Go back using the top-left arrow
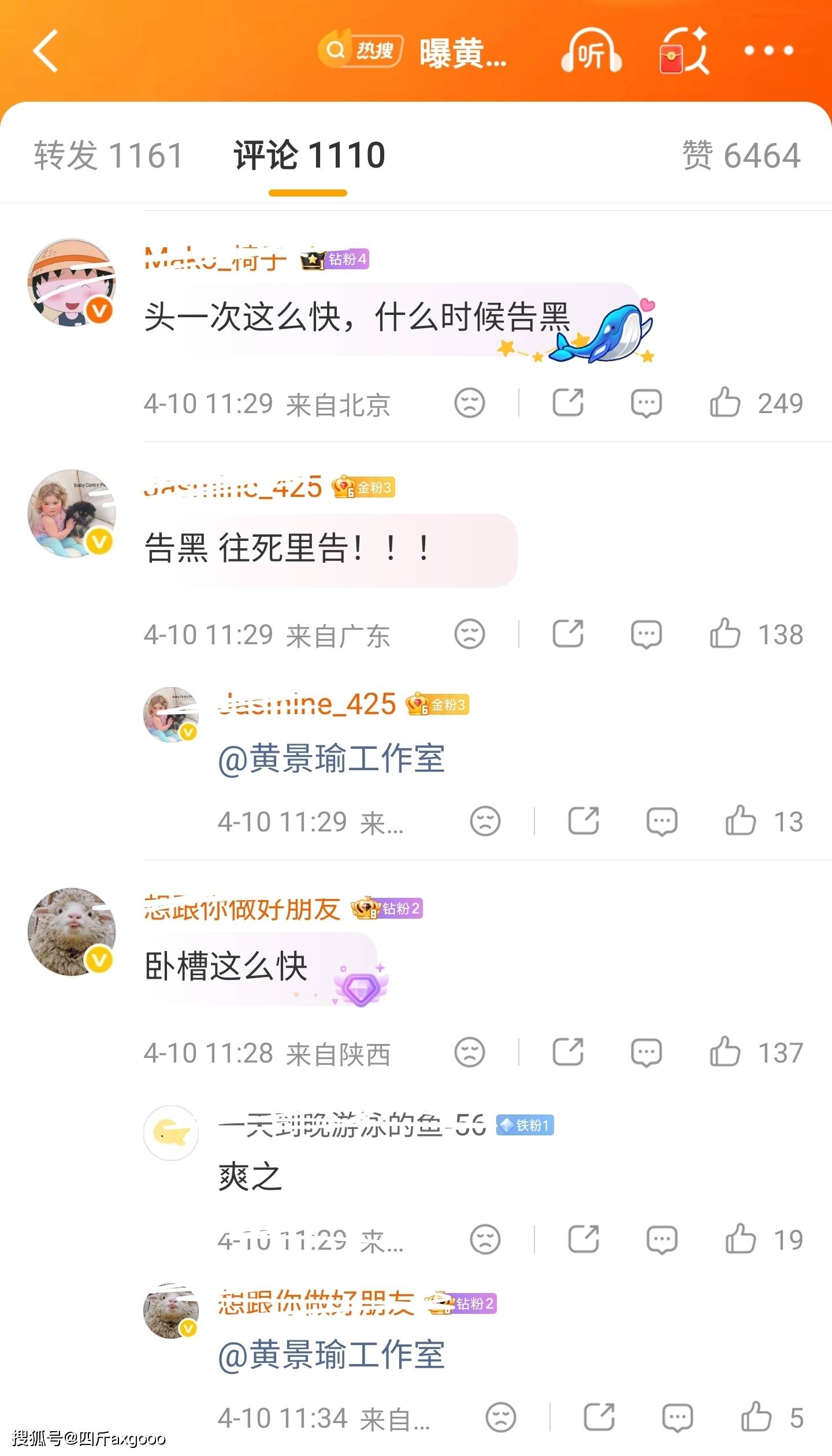Image resolution: width=832 pixels, height=1456 pixels. 46,51
